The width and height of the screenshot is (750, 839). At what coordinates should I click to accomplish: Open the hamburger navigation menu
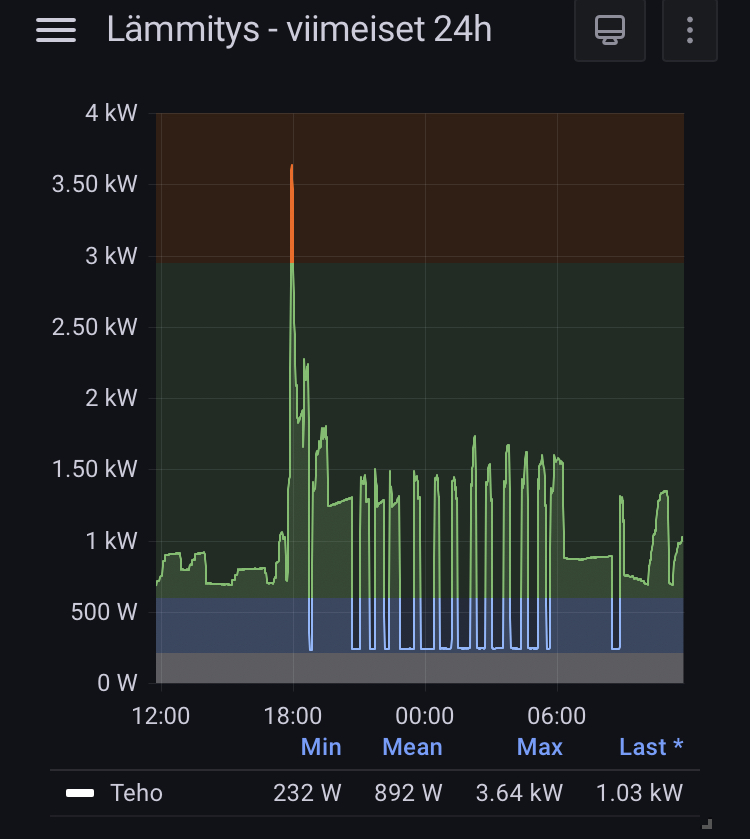click(x=56, y=30)
